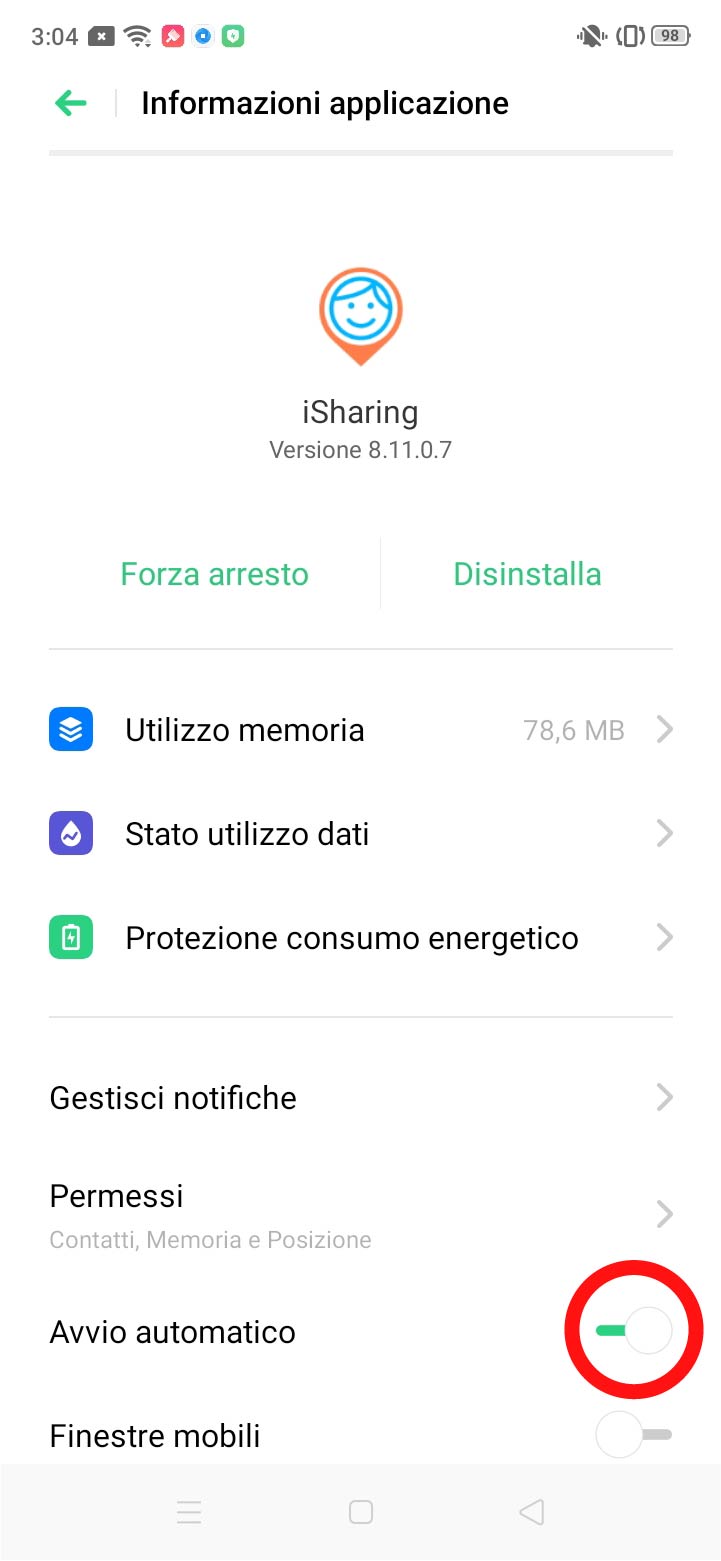Enable the Finestre mobili toggle

coord(631,1434)
